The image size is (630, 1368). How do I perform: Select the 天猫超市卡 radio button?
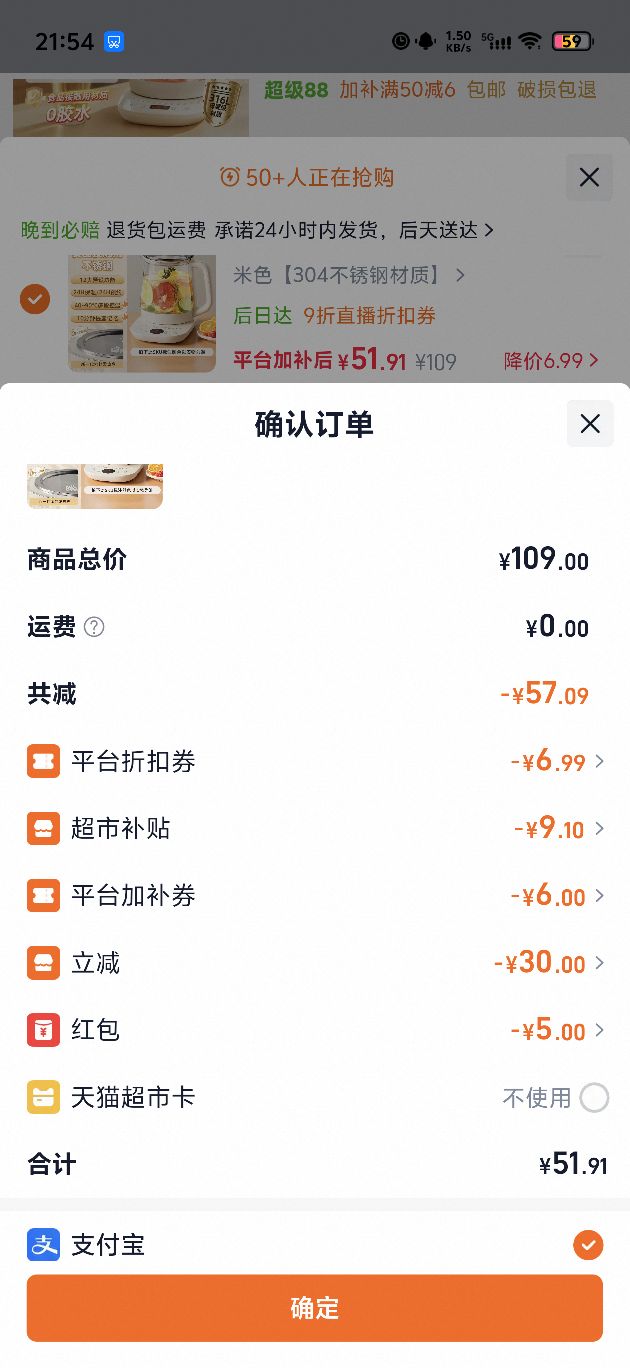[x=594, y=1097]
